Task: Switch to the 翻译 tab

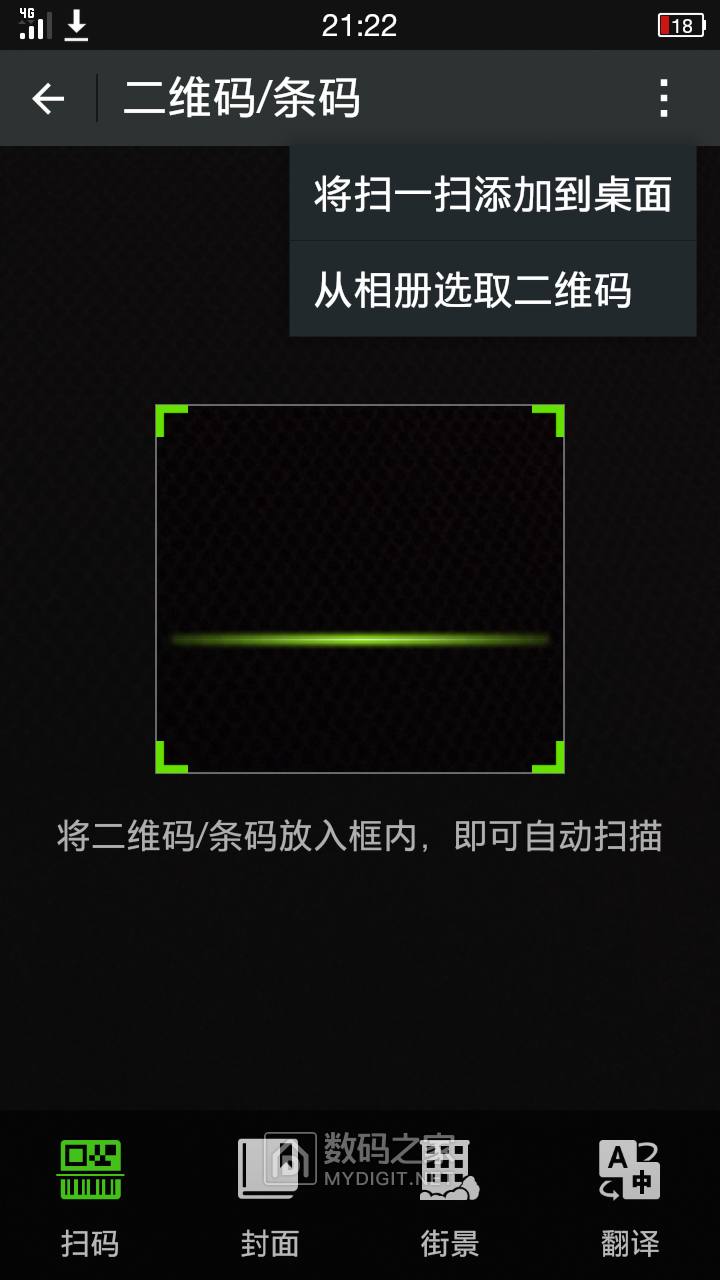Action: tap(630, 1196)
